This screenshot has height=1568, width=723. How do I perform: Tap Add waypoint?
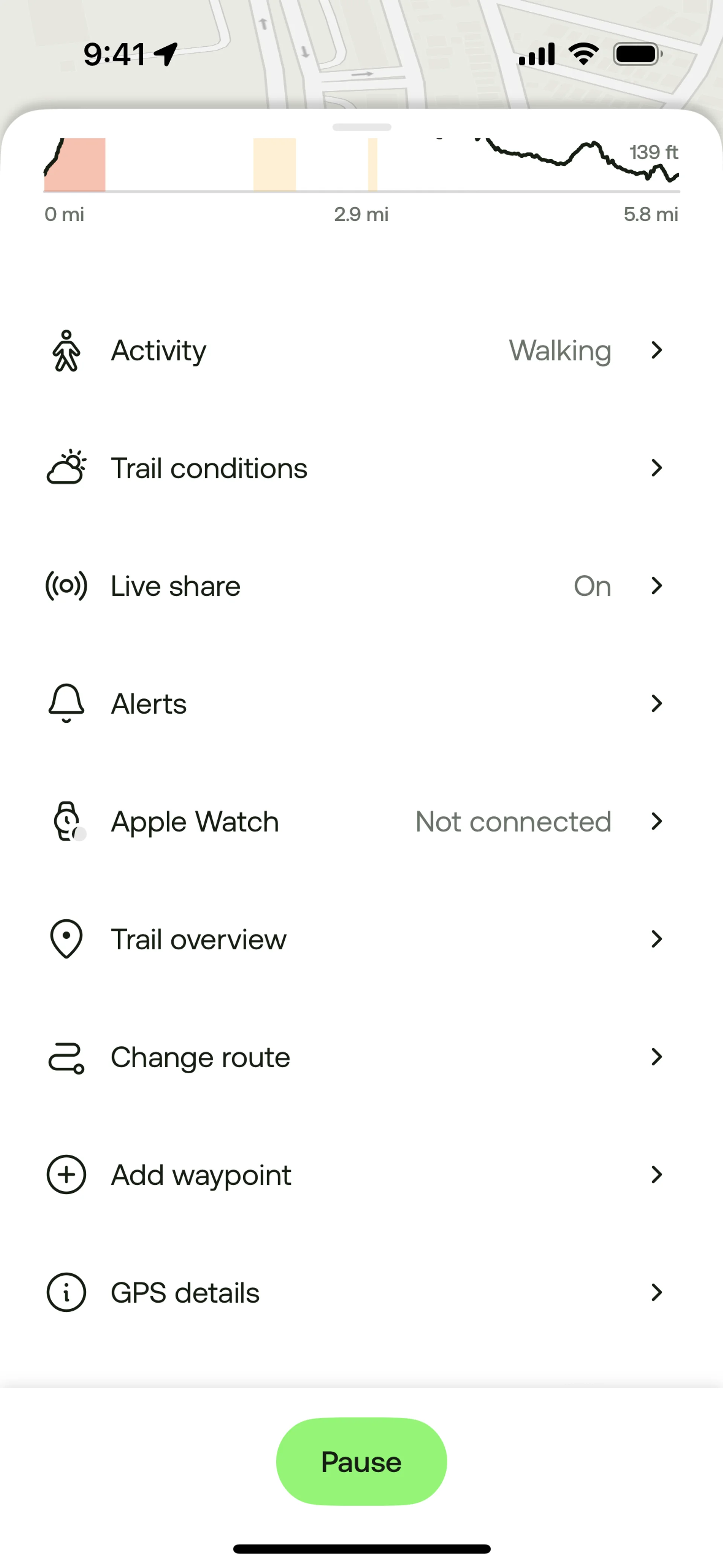tap(361, 1175)
